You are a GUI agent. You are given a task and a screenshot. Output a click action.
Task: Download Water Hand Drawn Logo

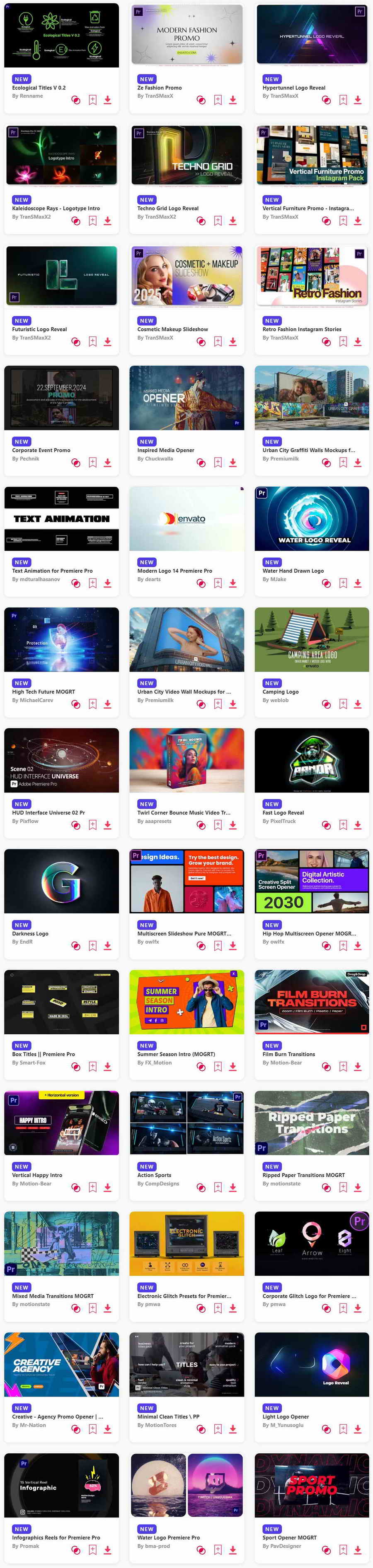pos(358,584)
